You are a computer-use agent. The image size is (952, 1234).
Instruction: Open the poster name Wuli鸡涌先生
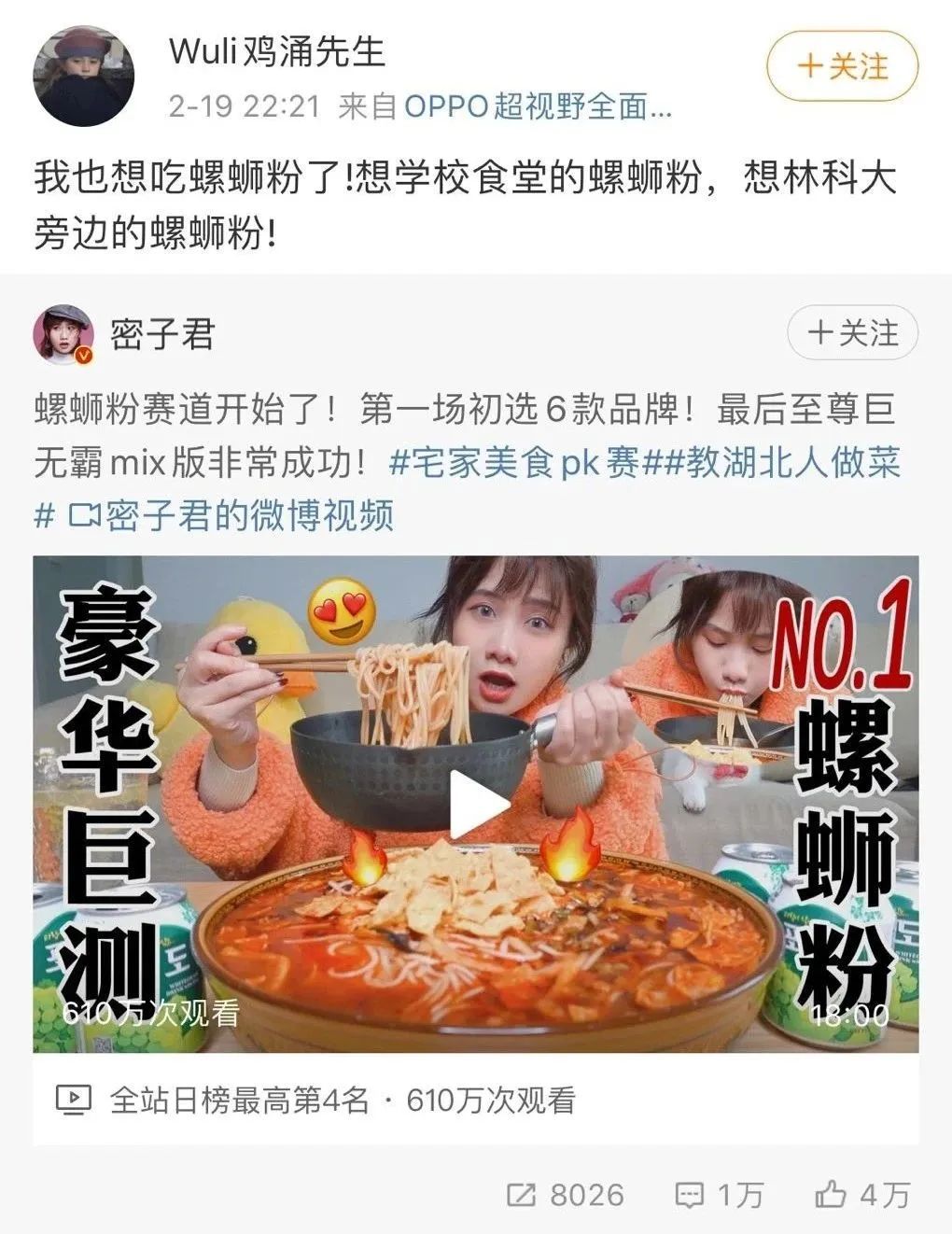(x=276, y=52)
